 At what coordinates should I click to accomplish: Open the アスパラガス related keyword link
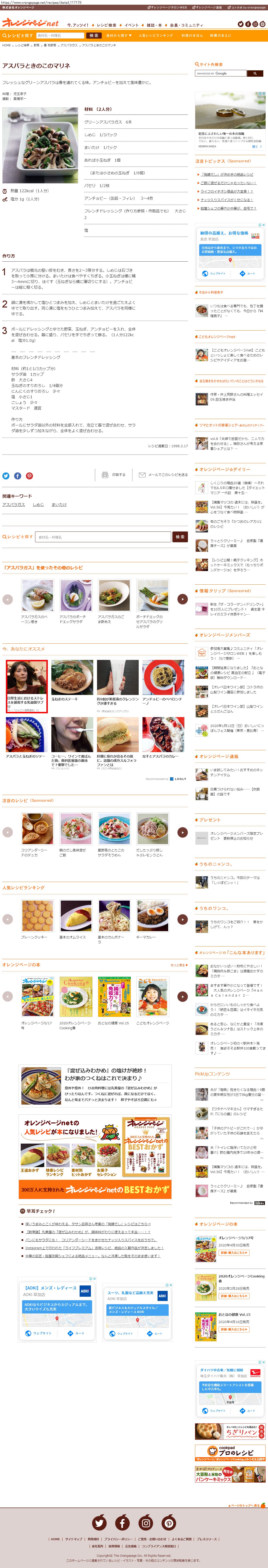(x=14, y=505)
